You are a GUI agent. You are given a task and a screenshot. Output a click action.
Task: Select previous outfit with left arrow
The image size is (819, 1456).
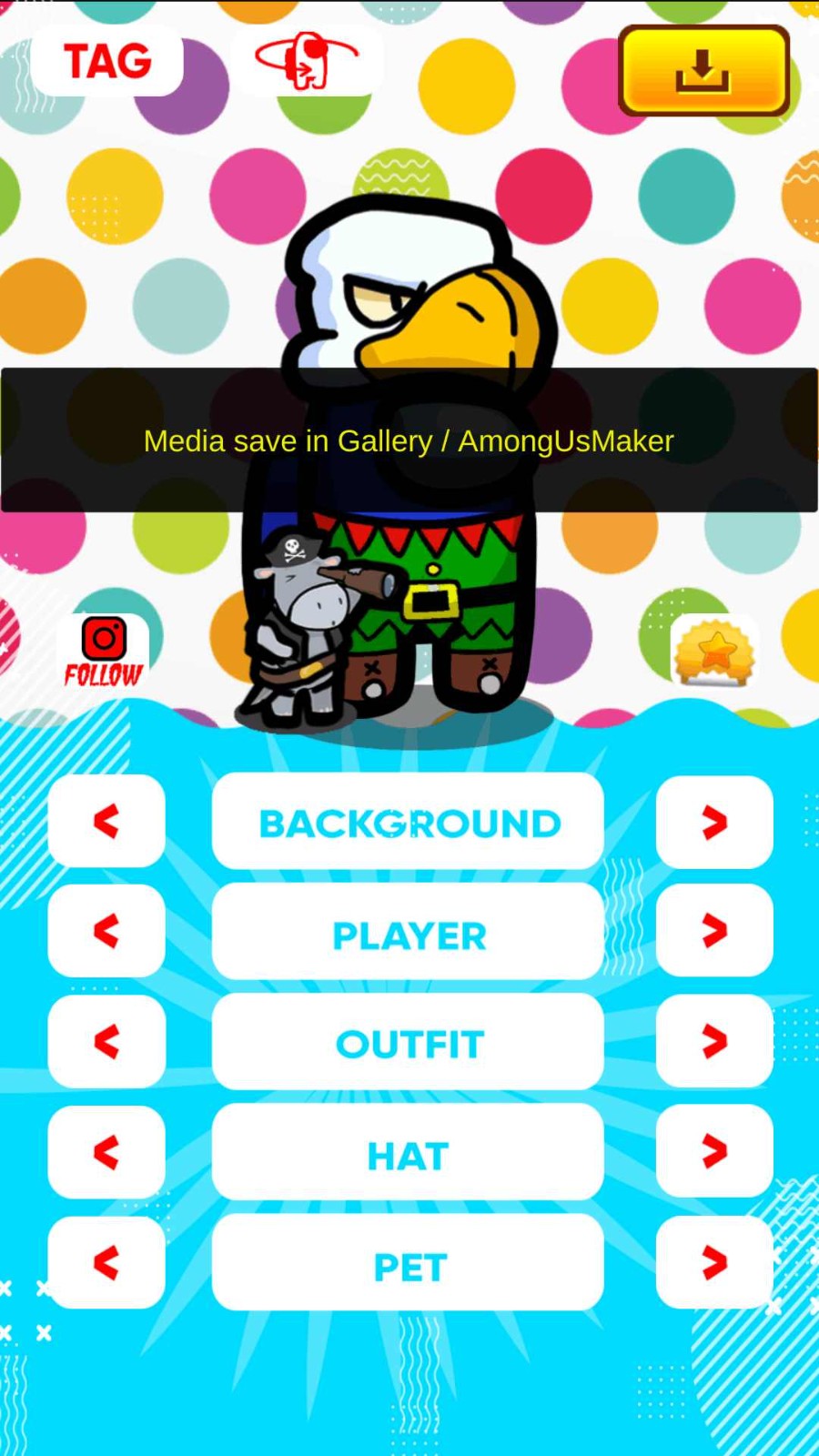click(106, 1042)
